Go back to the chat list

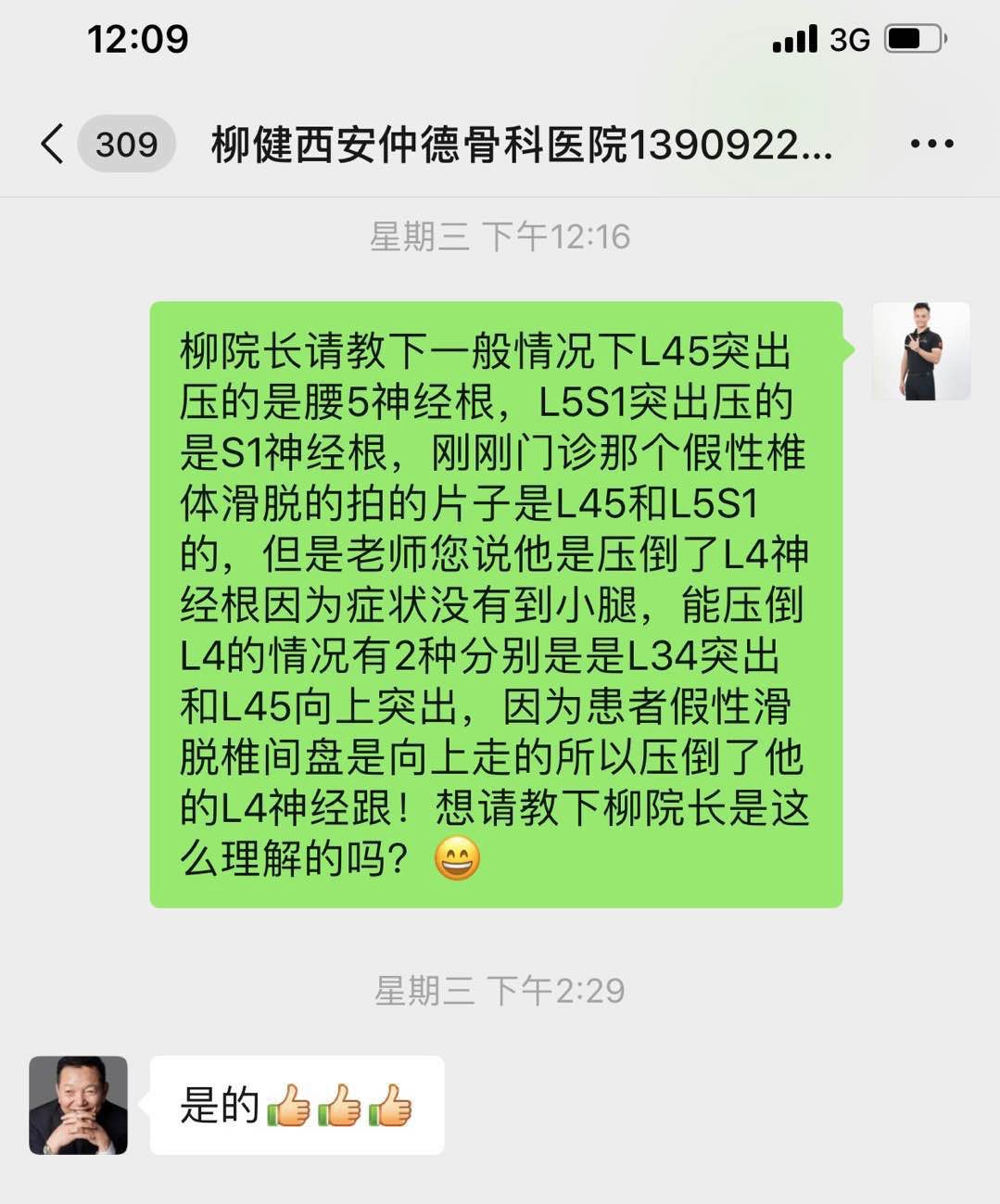pyautogui.click(x=54, y=144)
